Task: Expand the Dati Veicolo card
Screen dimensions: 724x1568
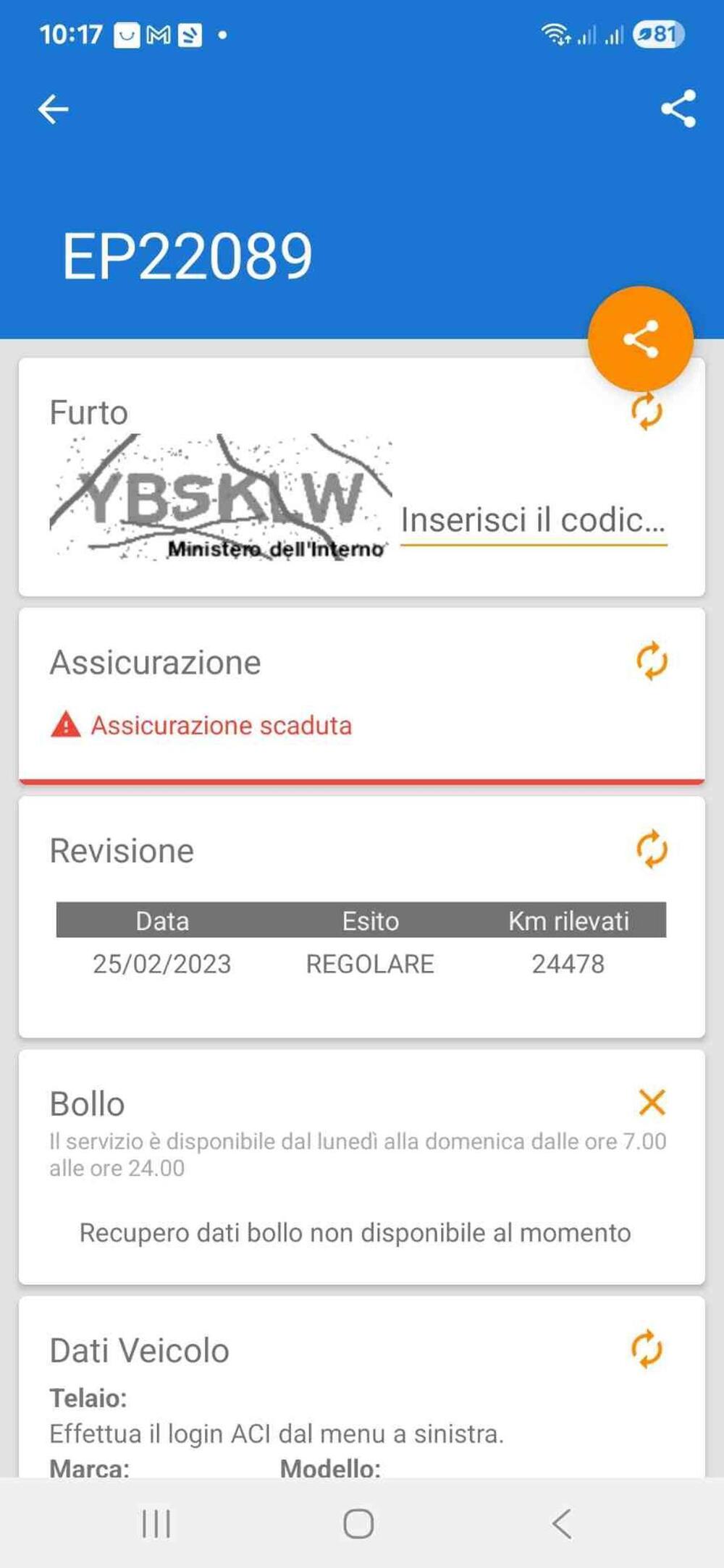Action: coord(138,1347)
